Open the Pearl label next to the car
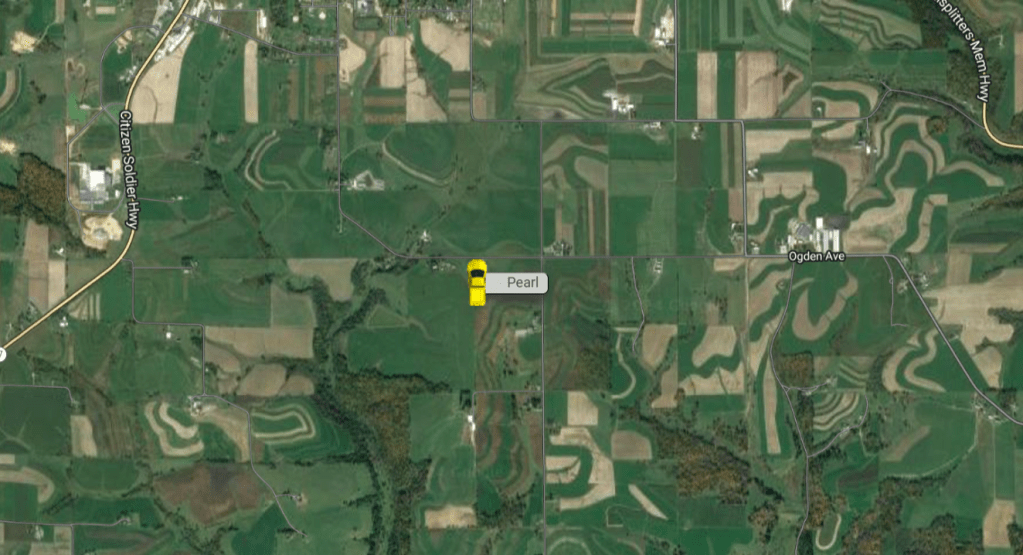Image resolution: width=1023 pixels, height=555 pixels. [x=521, y=283]
